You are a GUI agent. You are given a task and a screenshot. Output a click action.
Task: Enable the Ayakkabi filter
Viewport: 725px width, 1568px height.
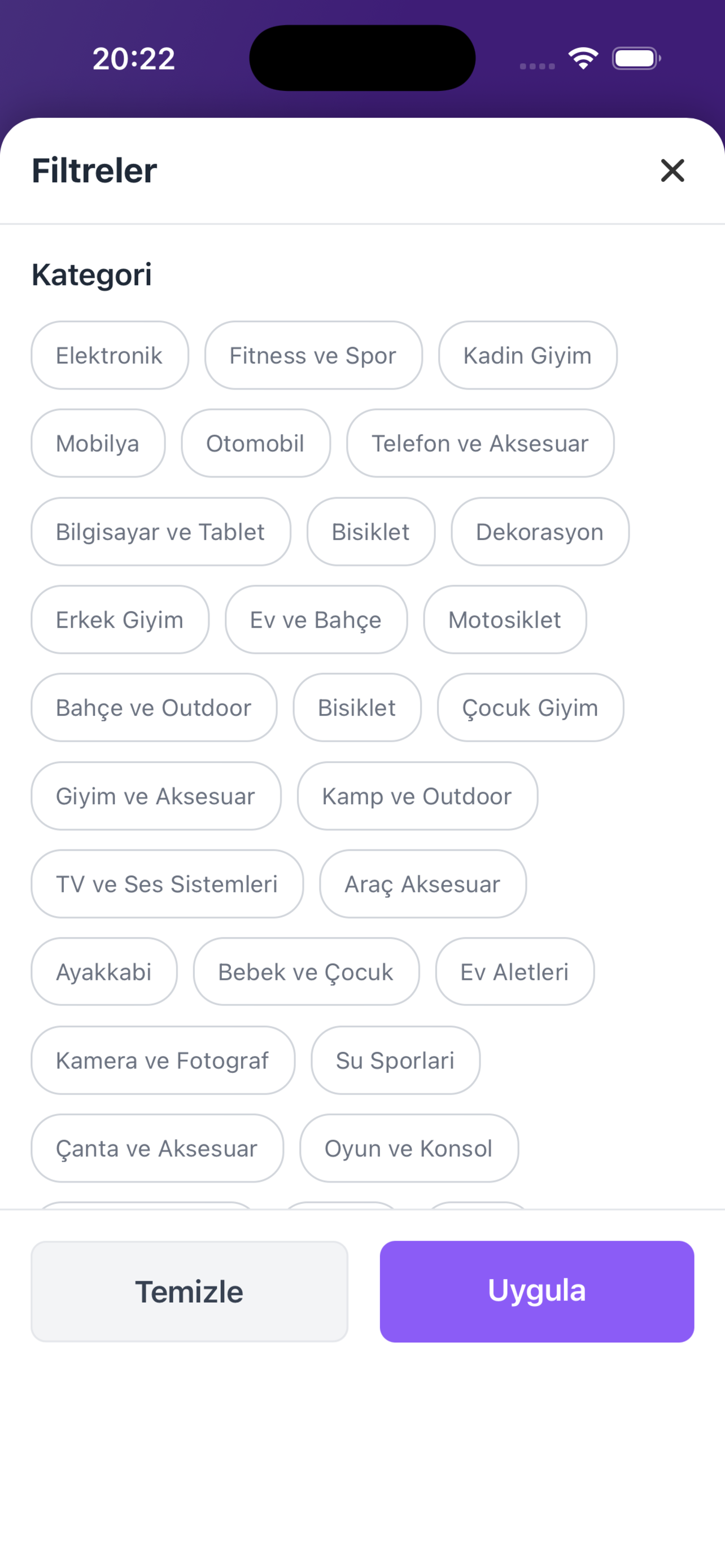click(x=103, y=971)
